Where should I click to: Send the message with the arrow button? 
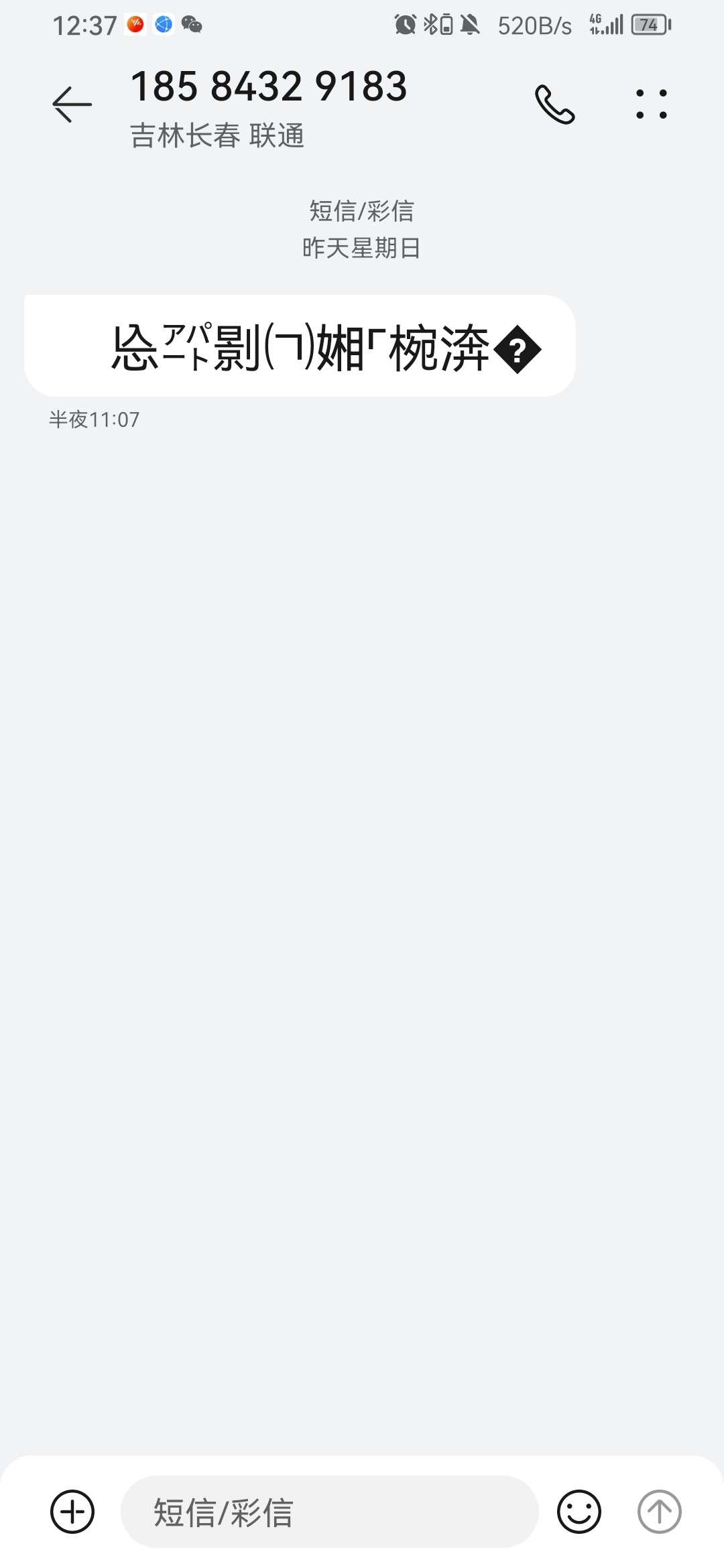[659, 1511]
